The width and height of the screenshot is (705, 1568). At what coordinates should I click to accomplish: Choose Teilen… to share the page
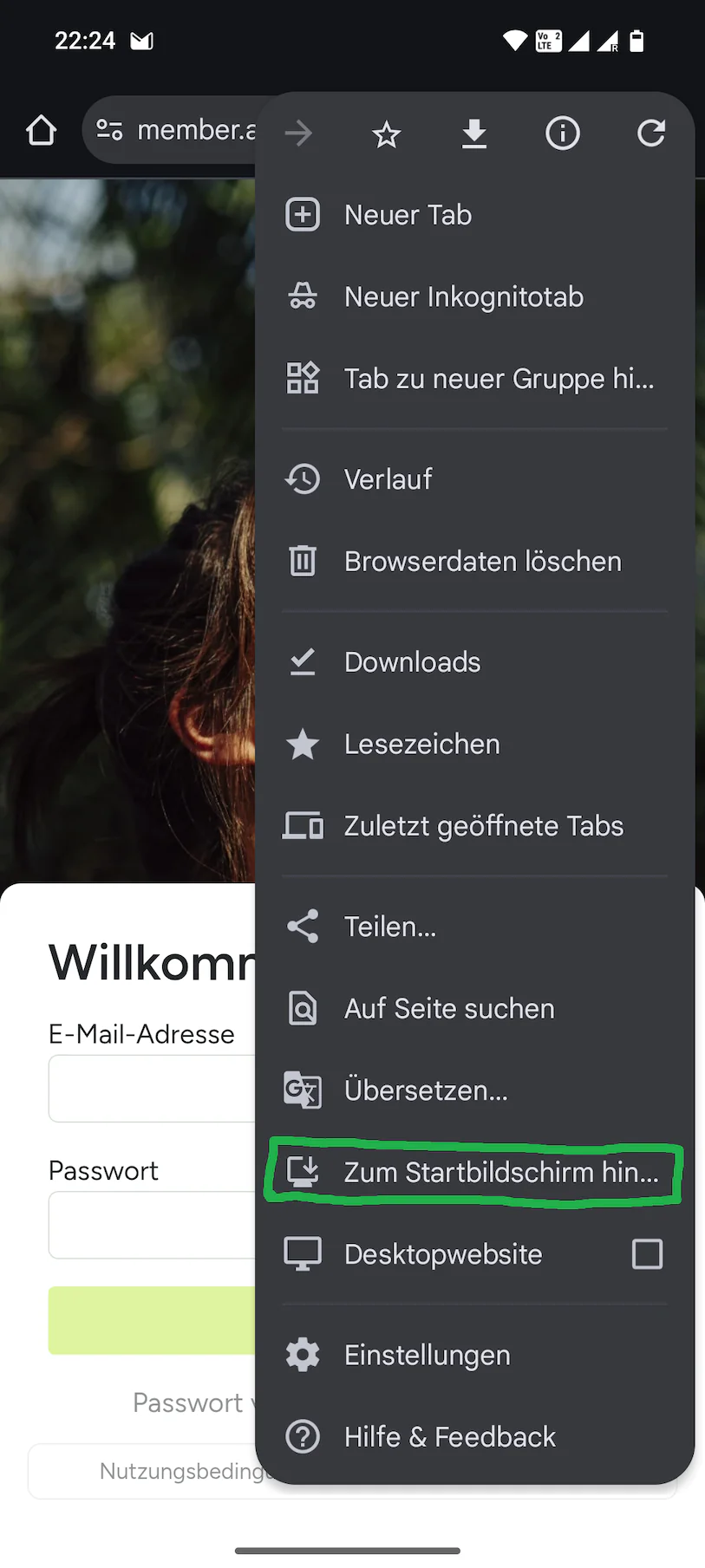tap(475, 927)
